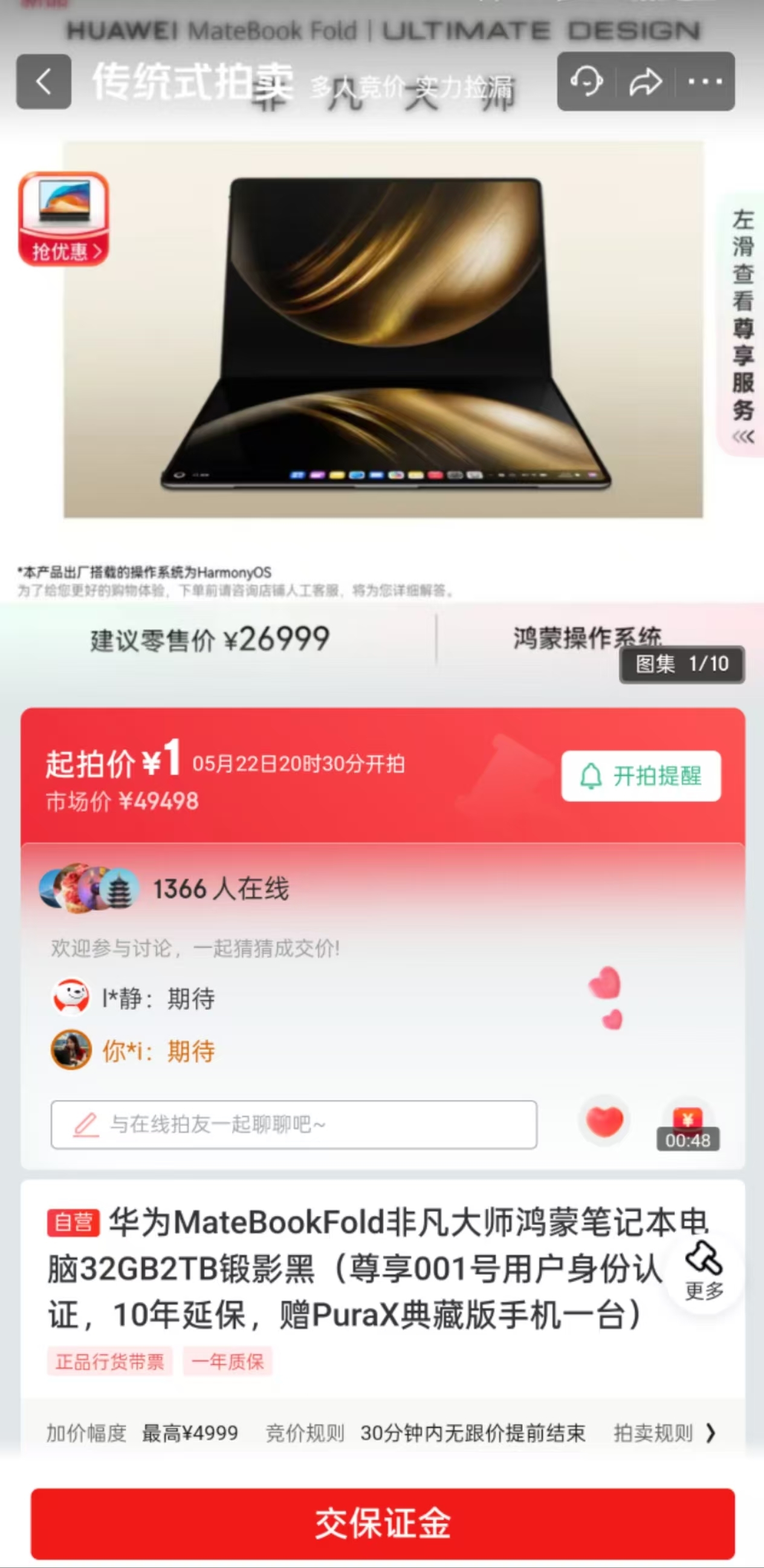Share this auction listing

[x=645, y=82]
